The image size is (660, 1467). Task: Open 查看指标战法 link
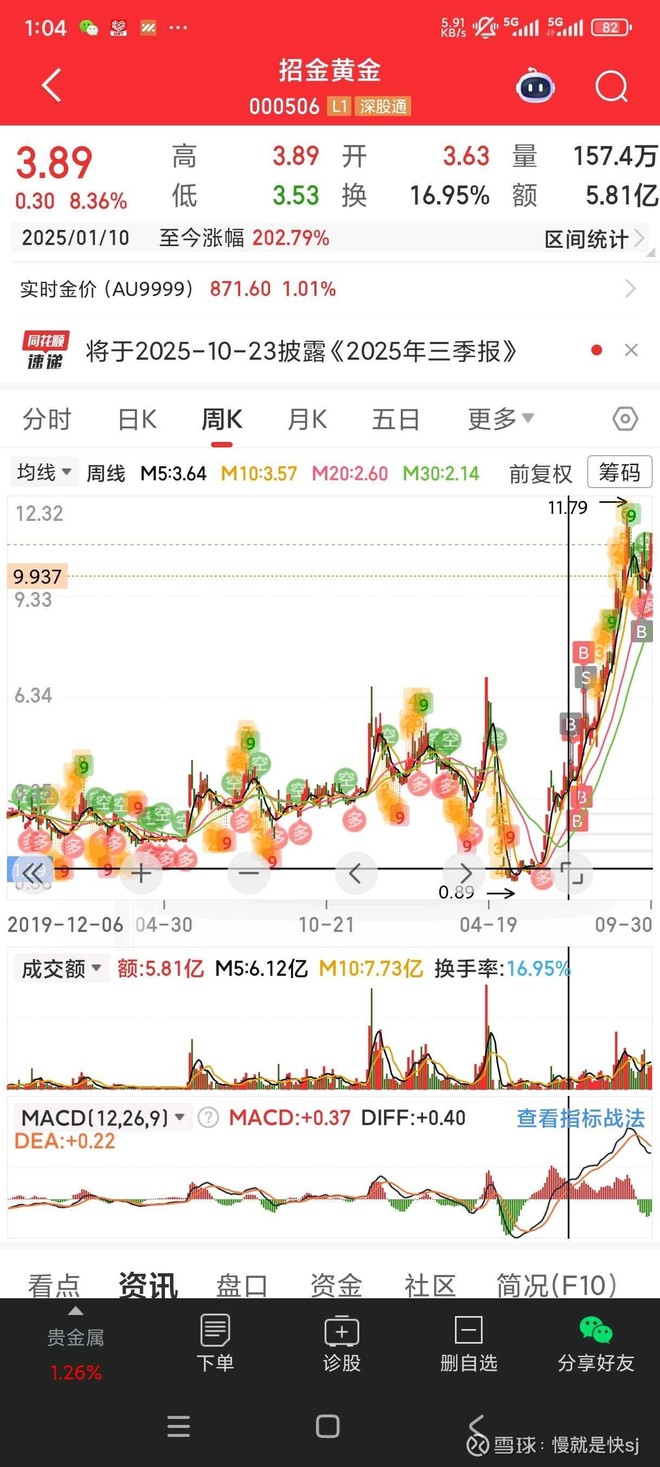[x=580, y=1118]
